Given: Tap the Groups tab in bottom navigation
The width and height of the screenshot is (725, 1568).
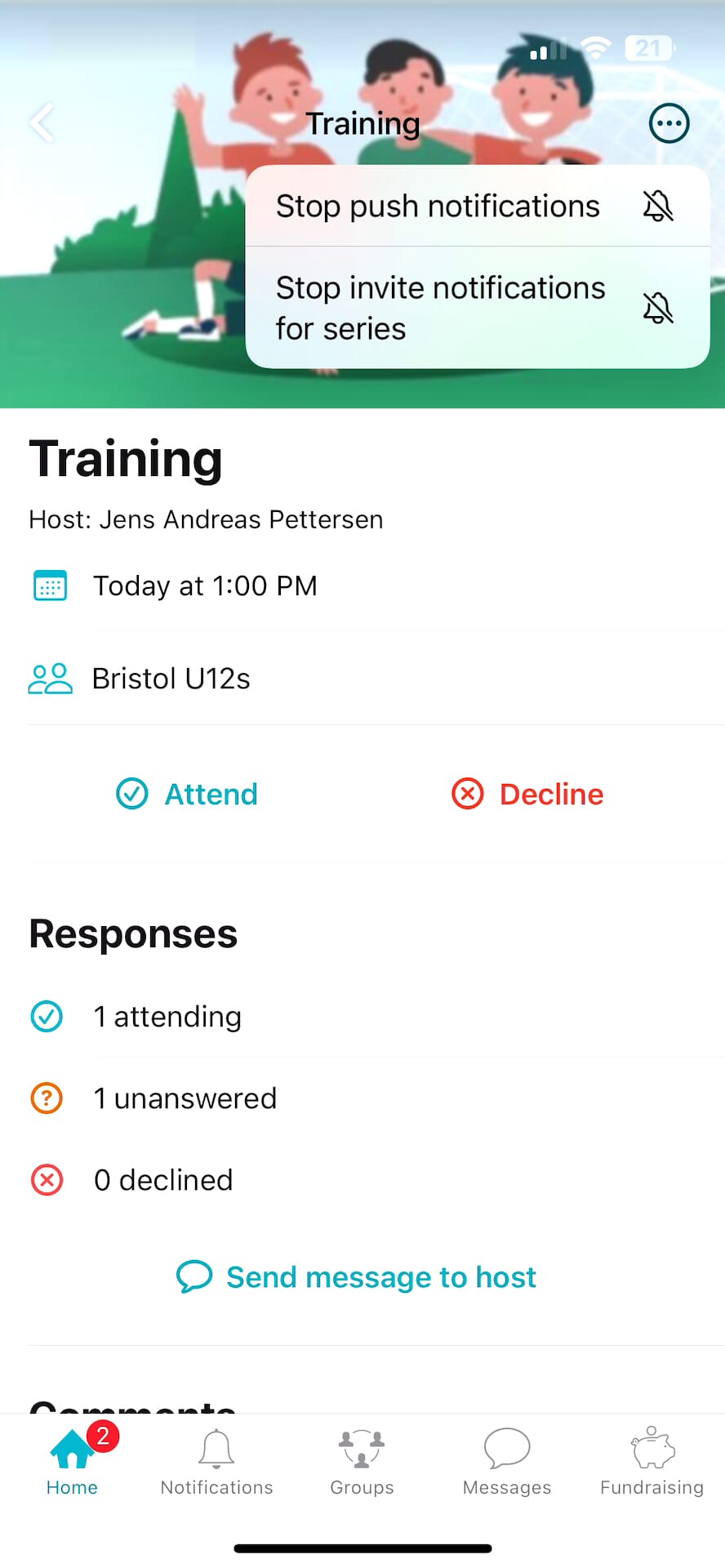Looking at the screenshot, I should 362,1458.
